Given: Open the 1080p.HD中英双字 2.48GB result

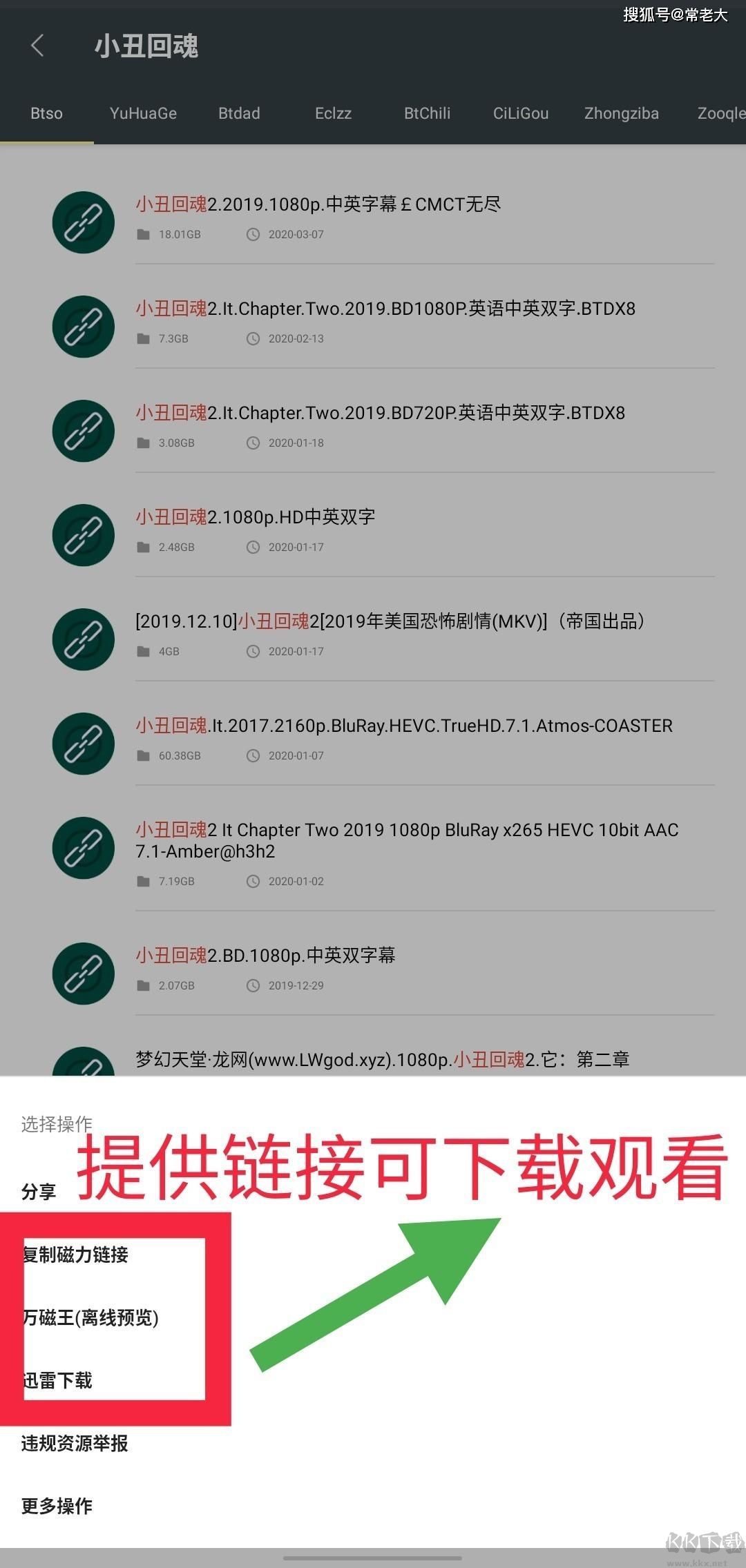Looking at the screenshot, I should coord(256,517).
